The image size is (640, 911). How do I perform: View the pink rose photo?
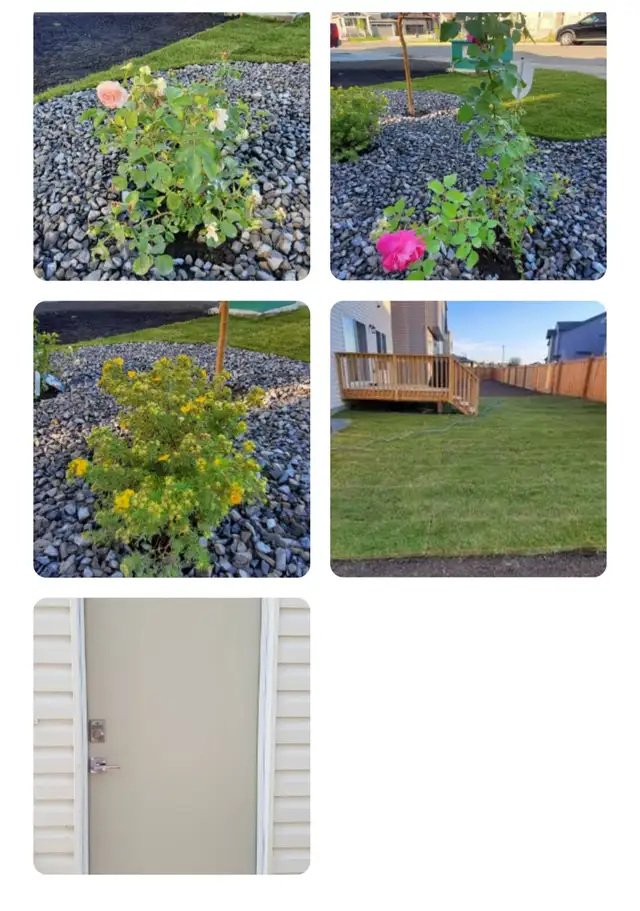point(468,146)
